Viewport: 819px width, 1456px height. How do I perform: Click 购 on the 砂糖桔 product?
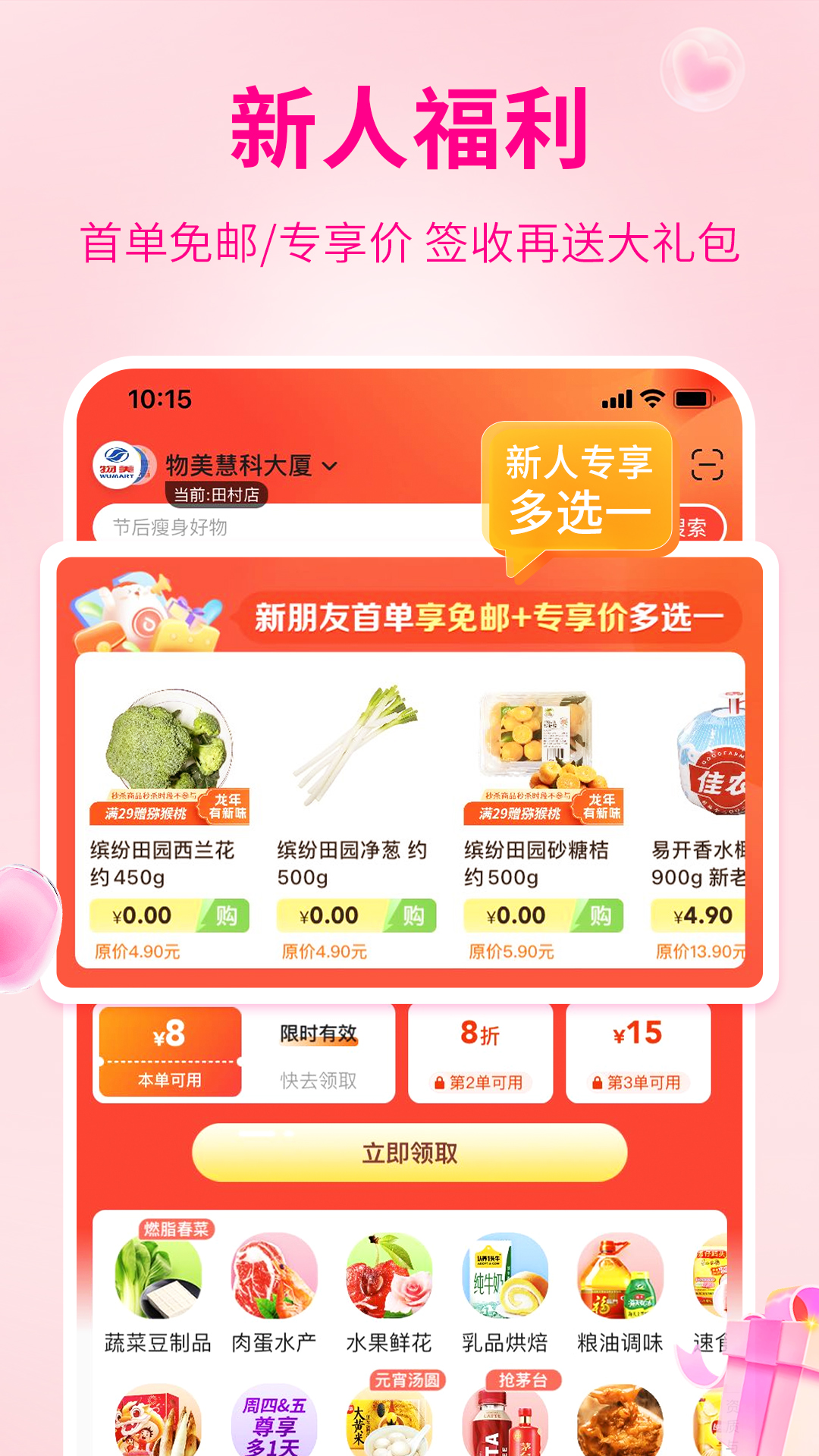(598, 915)
